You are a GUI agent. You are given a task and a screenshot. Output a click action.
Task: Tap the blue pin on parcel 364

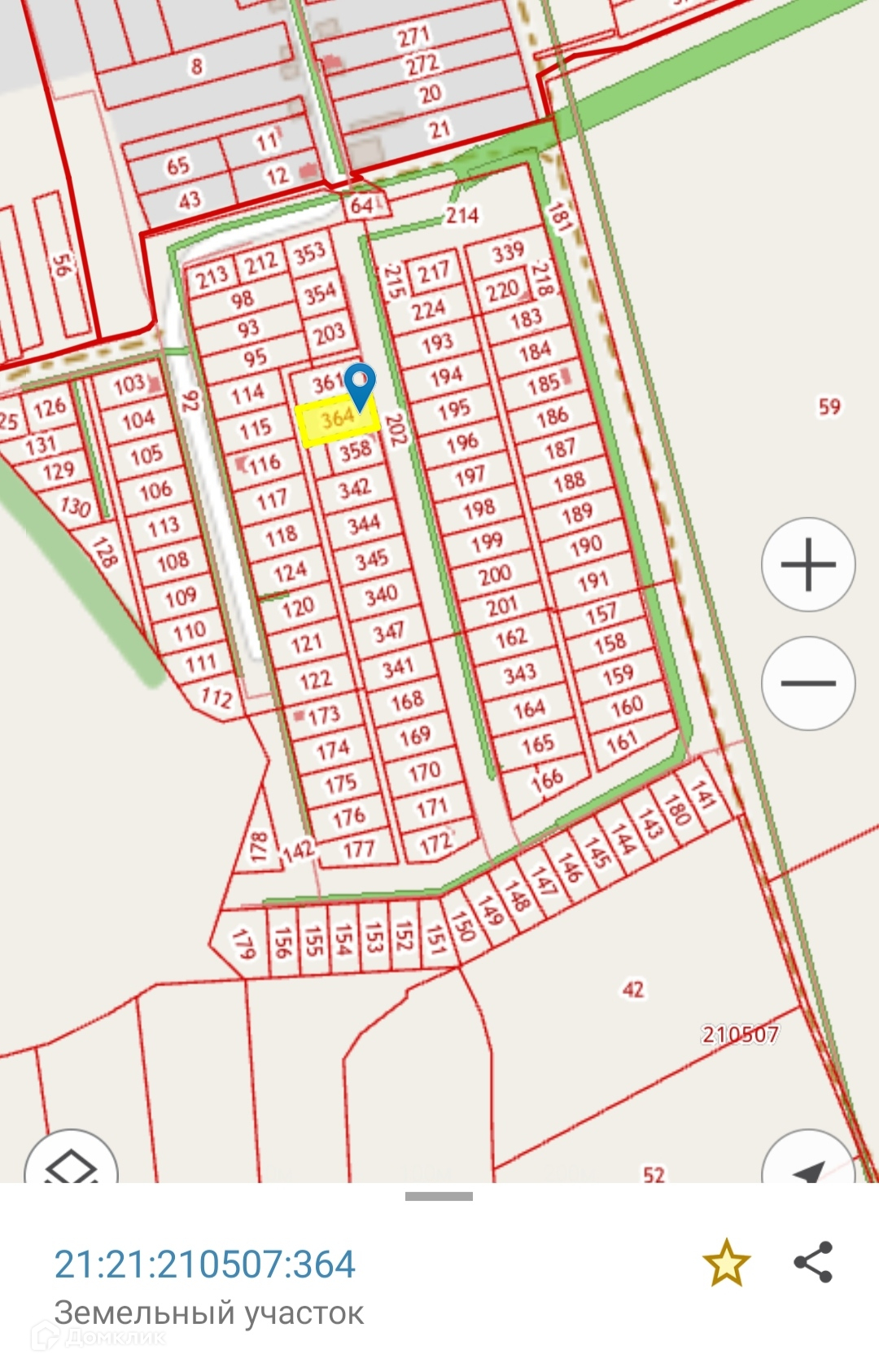tap(359, 384)
